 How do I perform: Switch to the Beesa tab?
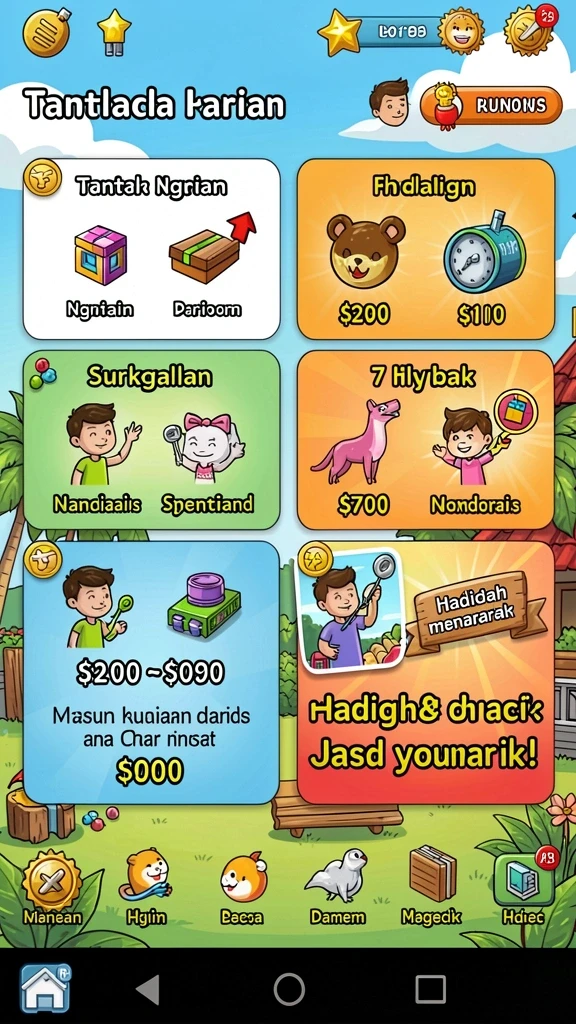243,887
